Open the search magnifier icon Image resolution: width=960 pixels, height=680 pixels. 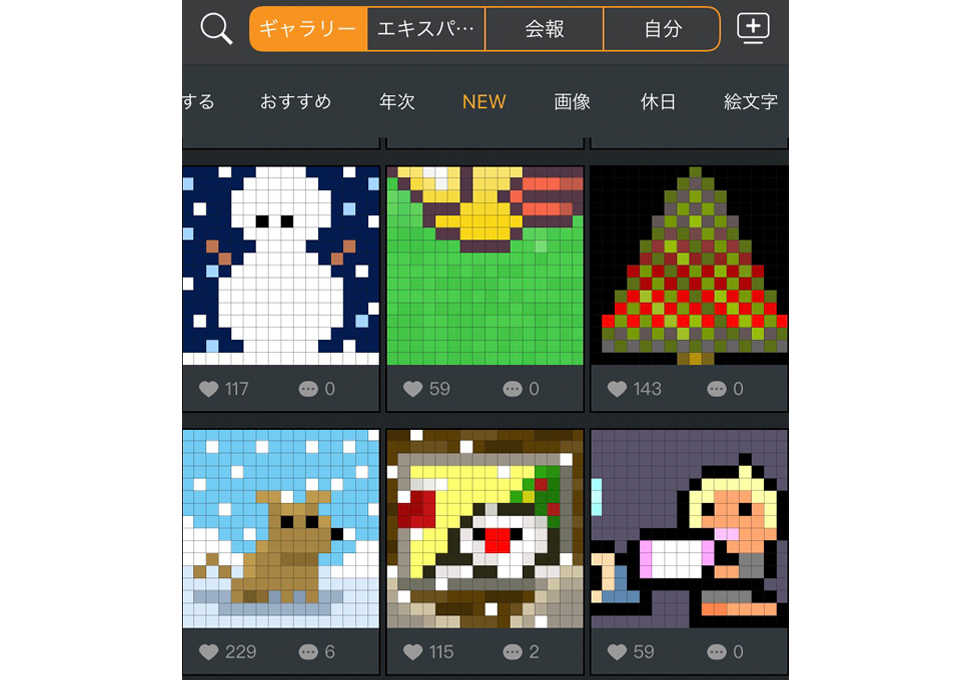point(216,29)
